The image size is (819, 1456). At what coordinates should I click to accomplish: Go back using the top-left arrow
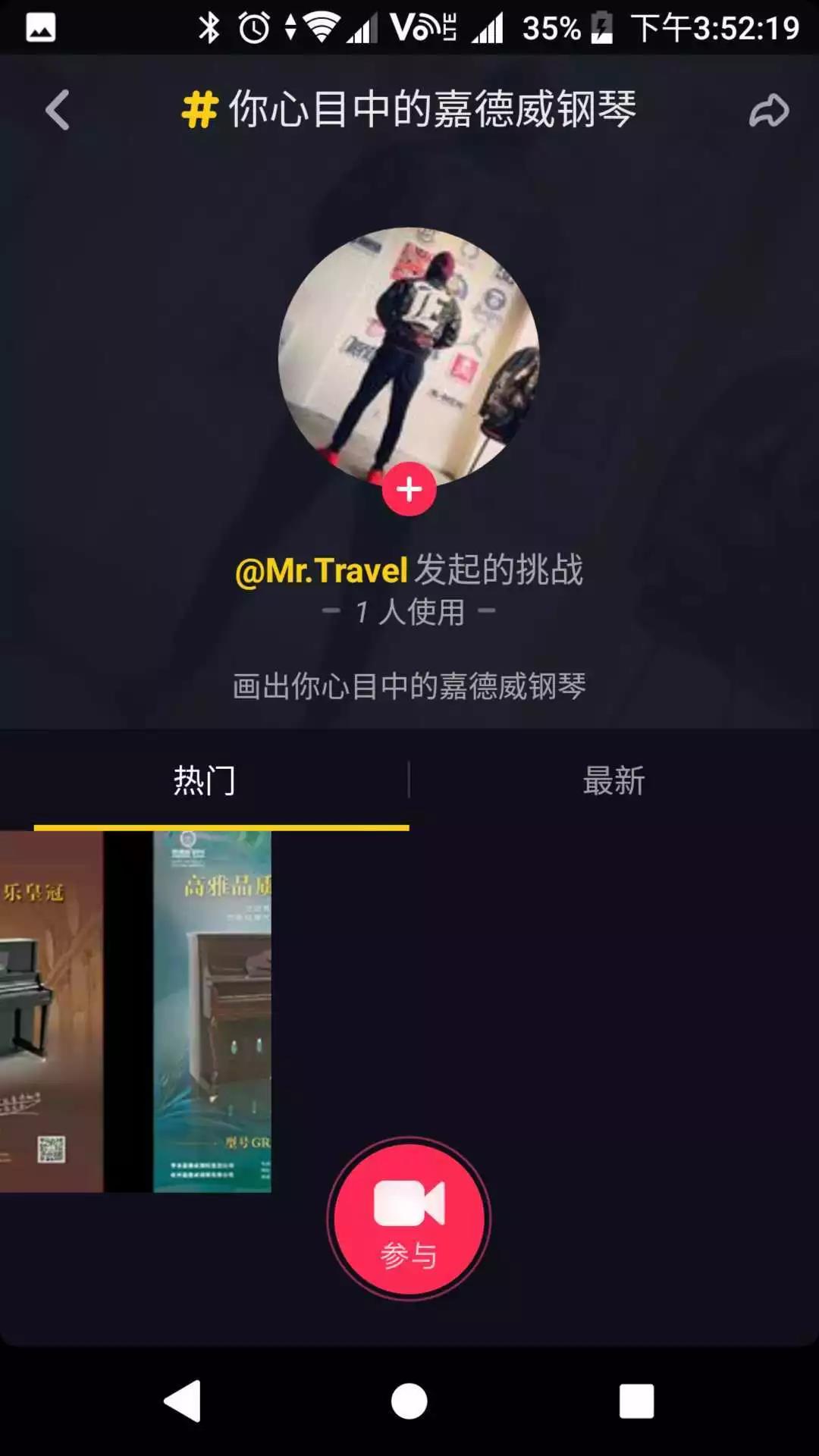[58, 110]
